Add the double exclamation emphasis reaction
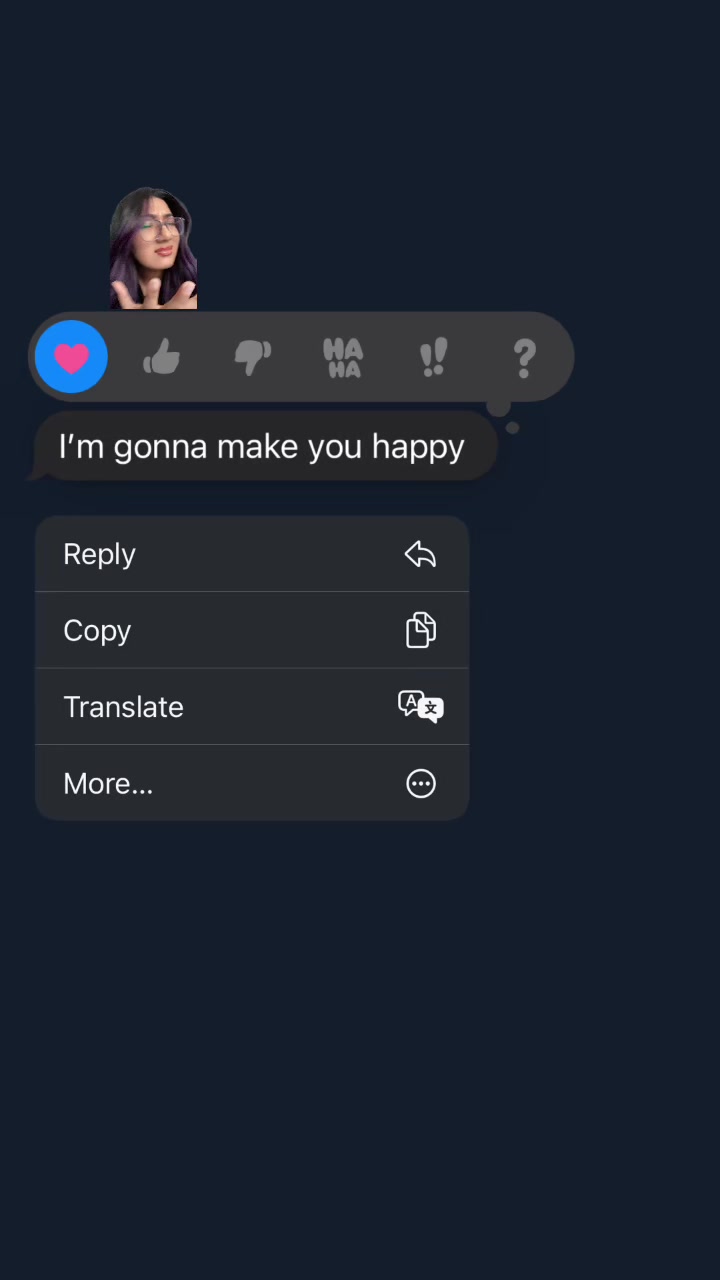 [x=434, y=357]
